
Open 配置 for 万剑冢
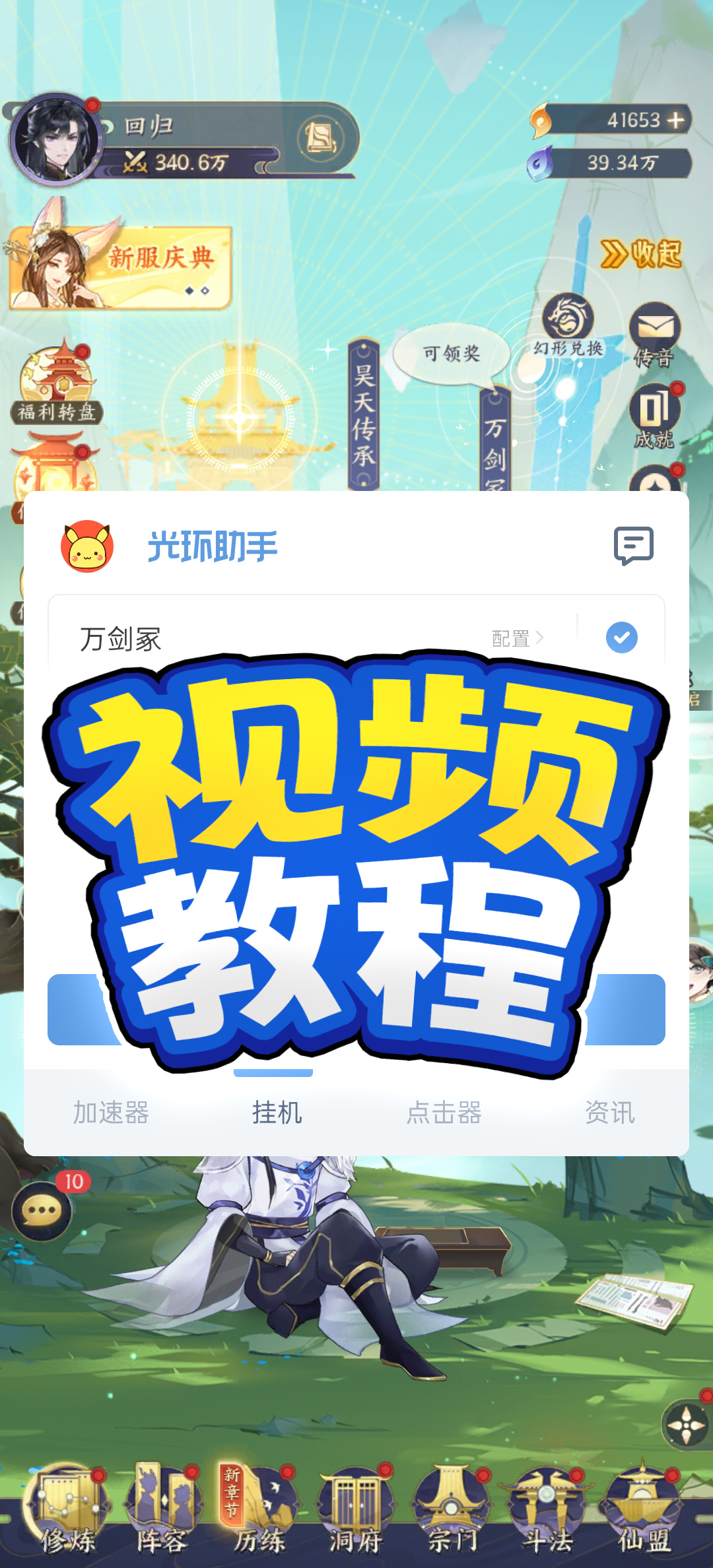click(x=518, y=638)
